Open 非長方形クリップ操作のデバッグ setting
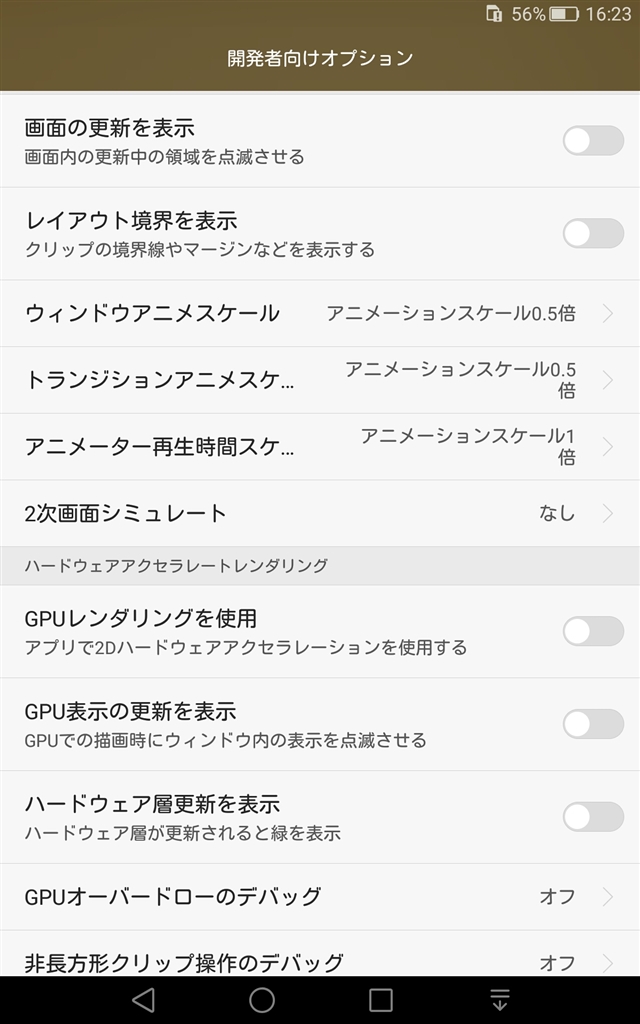This screenshot has width=640, height=1024. tap(320, 962)
